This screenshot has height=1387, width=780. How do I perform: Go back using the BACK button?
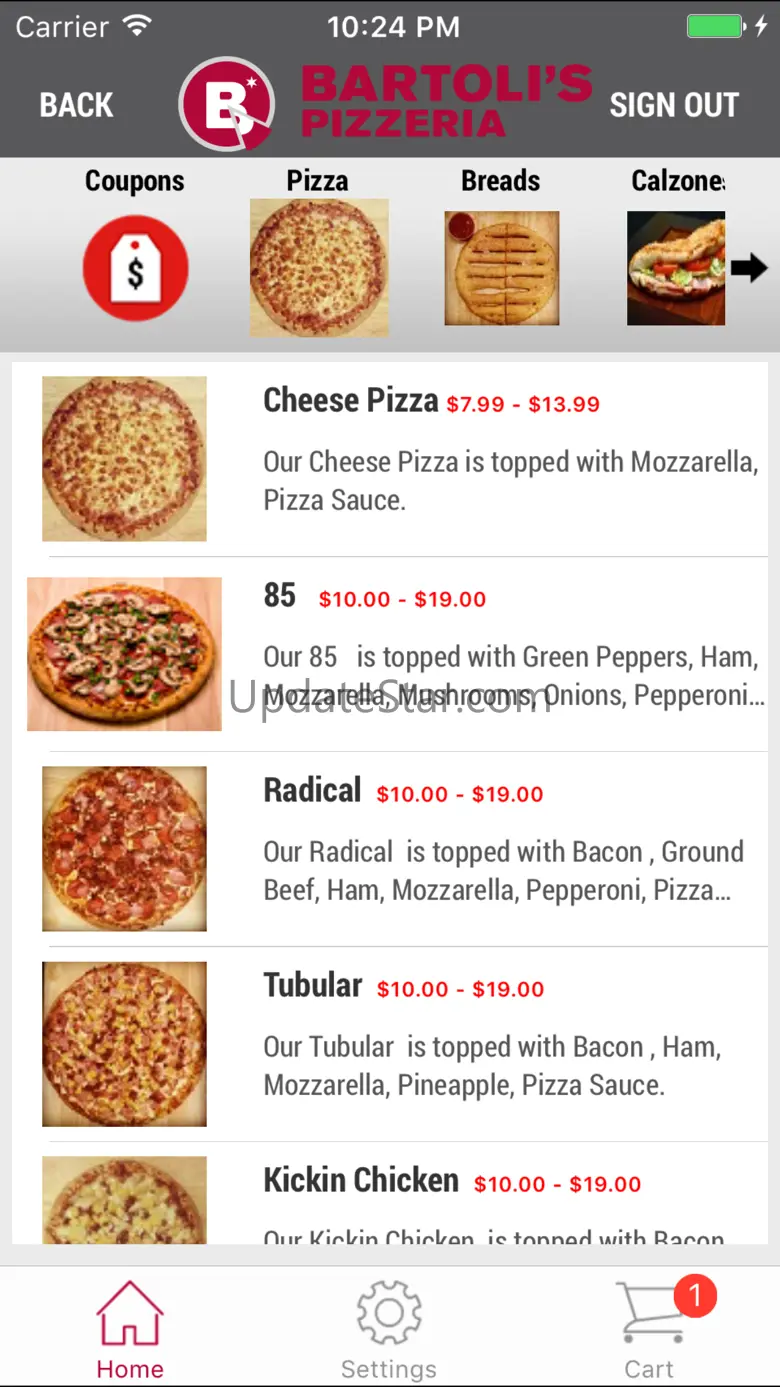point(76,105)
